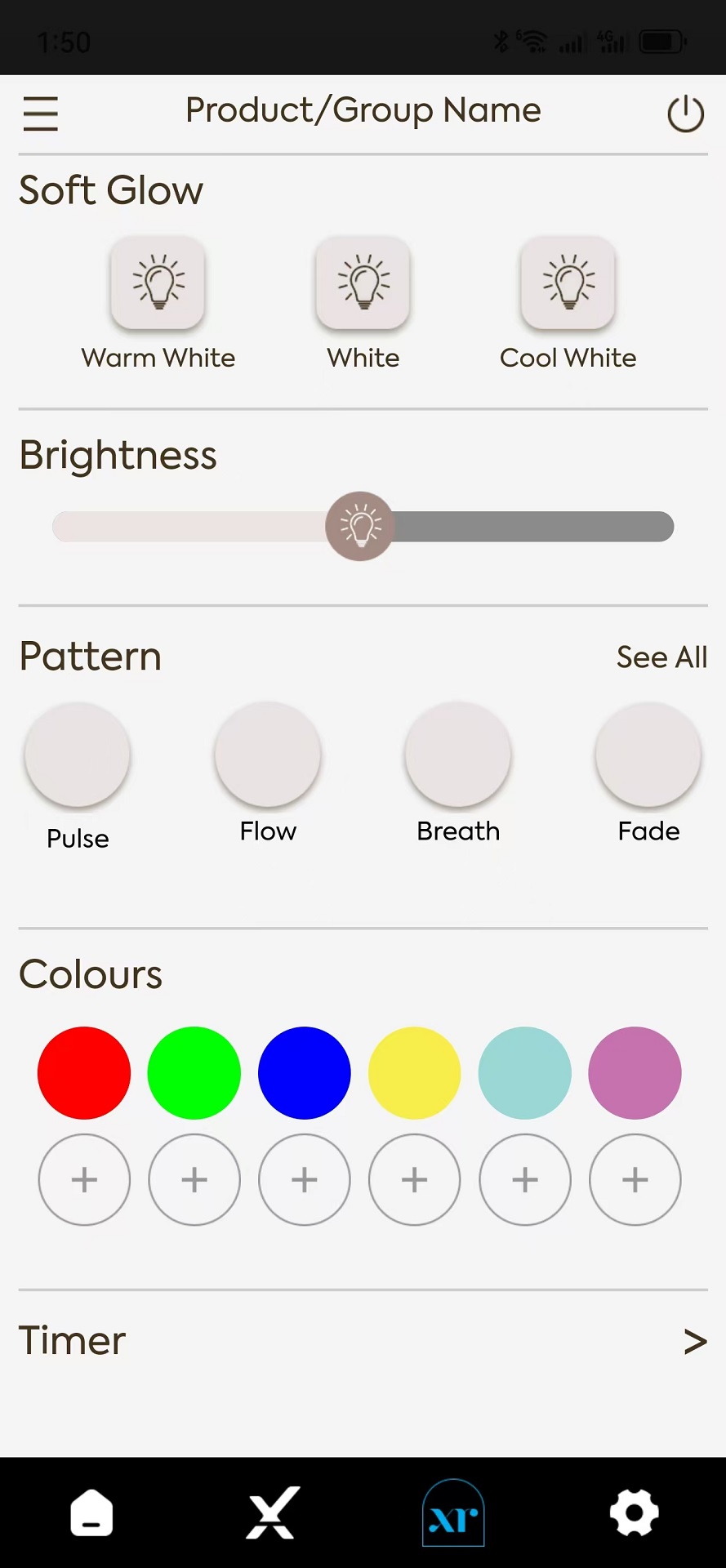The image size is (726, 1568).
Task: Open the settings gear tab
Action: point(635,1513)
